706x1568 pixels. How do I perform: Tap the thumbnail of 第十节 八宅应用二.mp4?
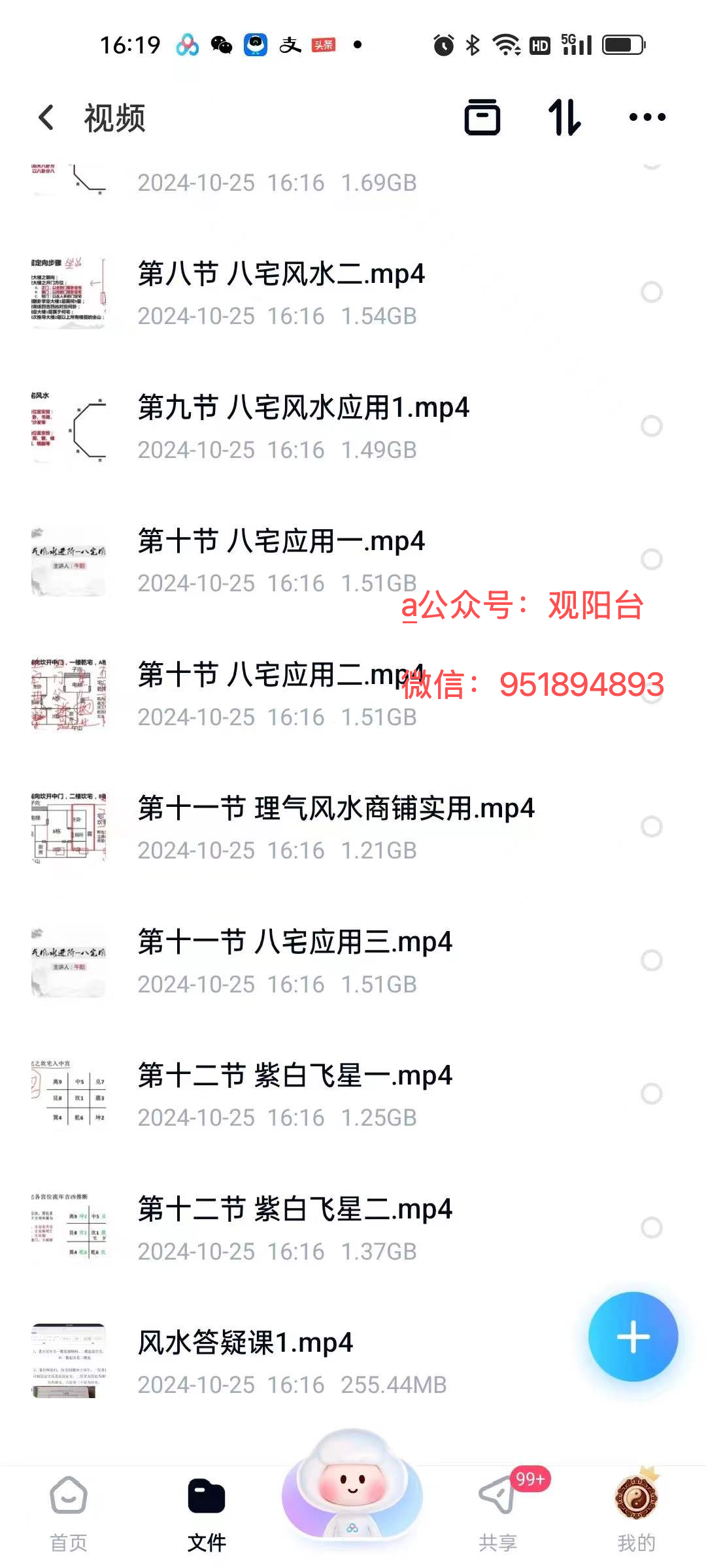coord(69,694)
